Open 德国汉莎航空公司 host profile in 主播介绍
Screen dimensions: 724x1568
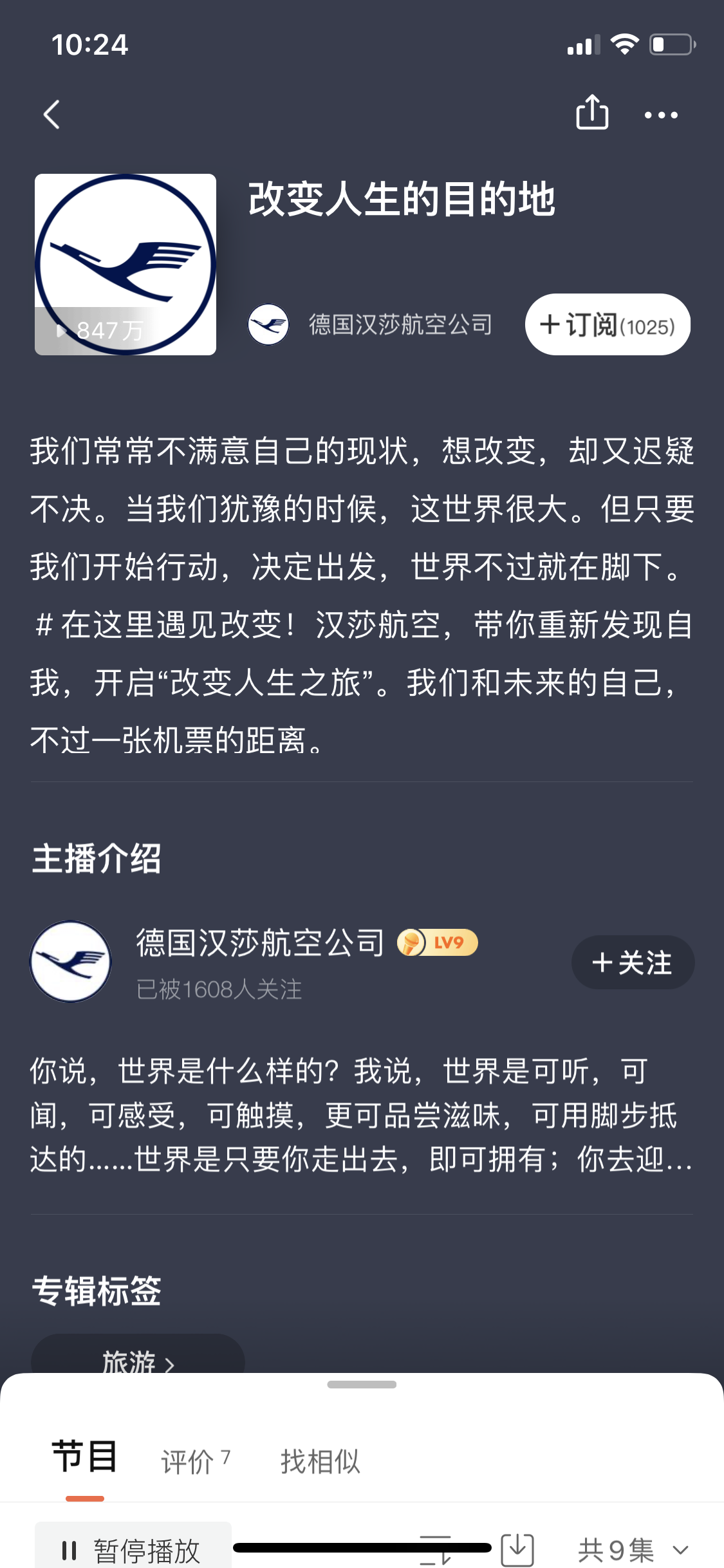point(260,944)
